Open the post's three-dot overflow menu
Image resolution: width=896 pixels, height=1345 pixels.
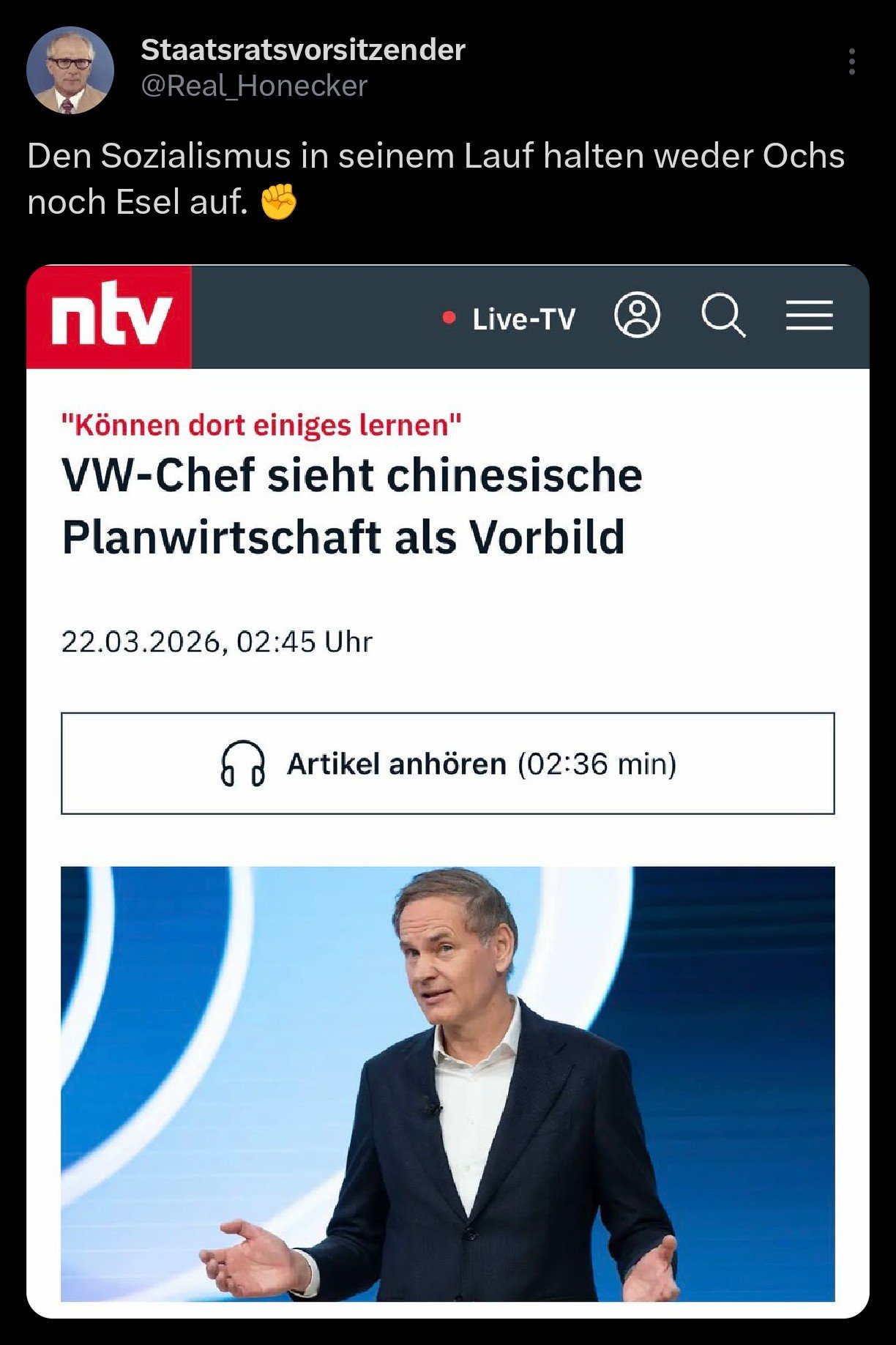click(851, 62)
